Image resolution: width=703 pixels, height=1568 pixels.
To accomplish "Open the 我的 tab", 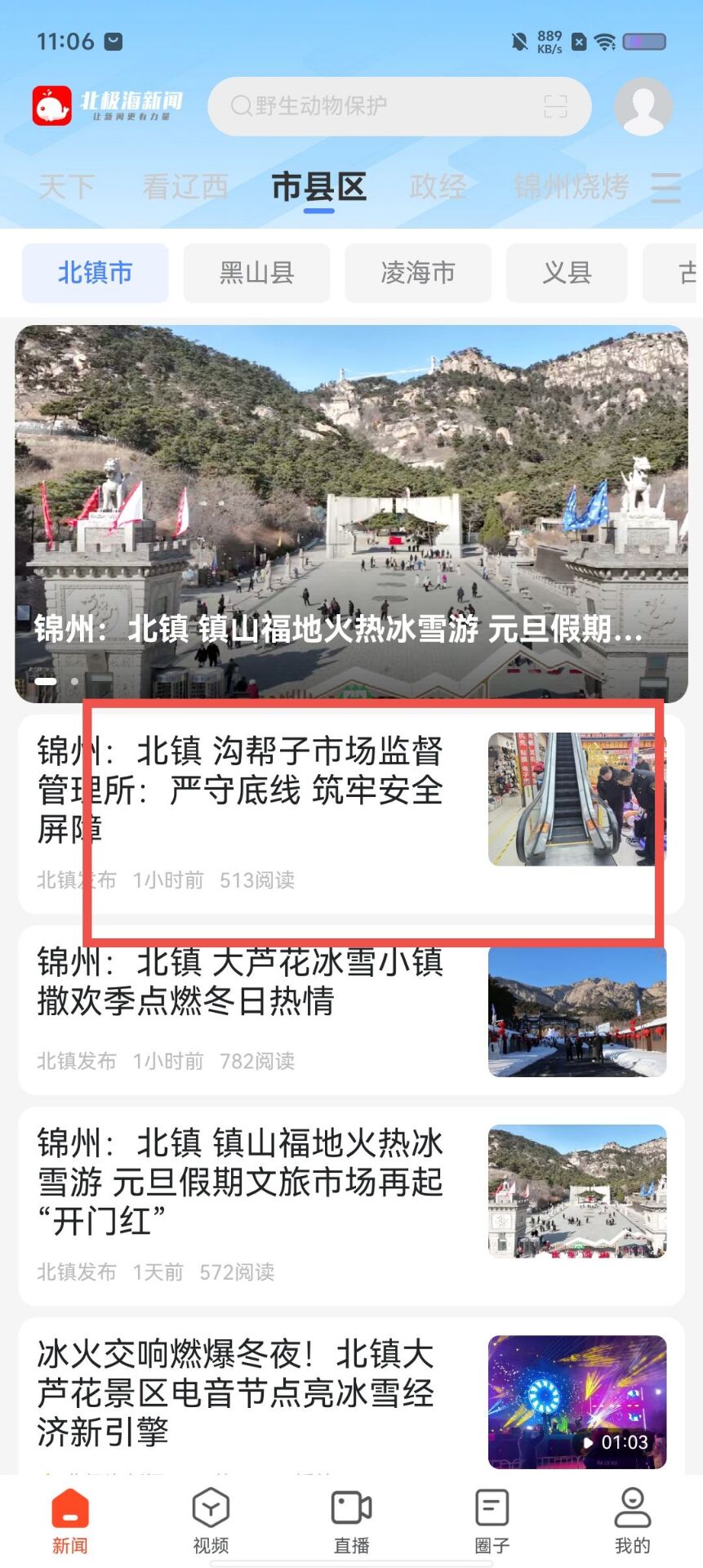I will pos(632,1521).
